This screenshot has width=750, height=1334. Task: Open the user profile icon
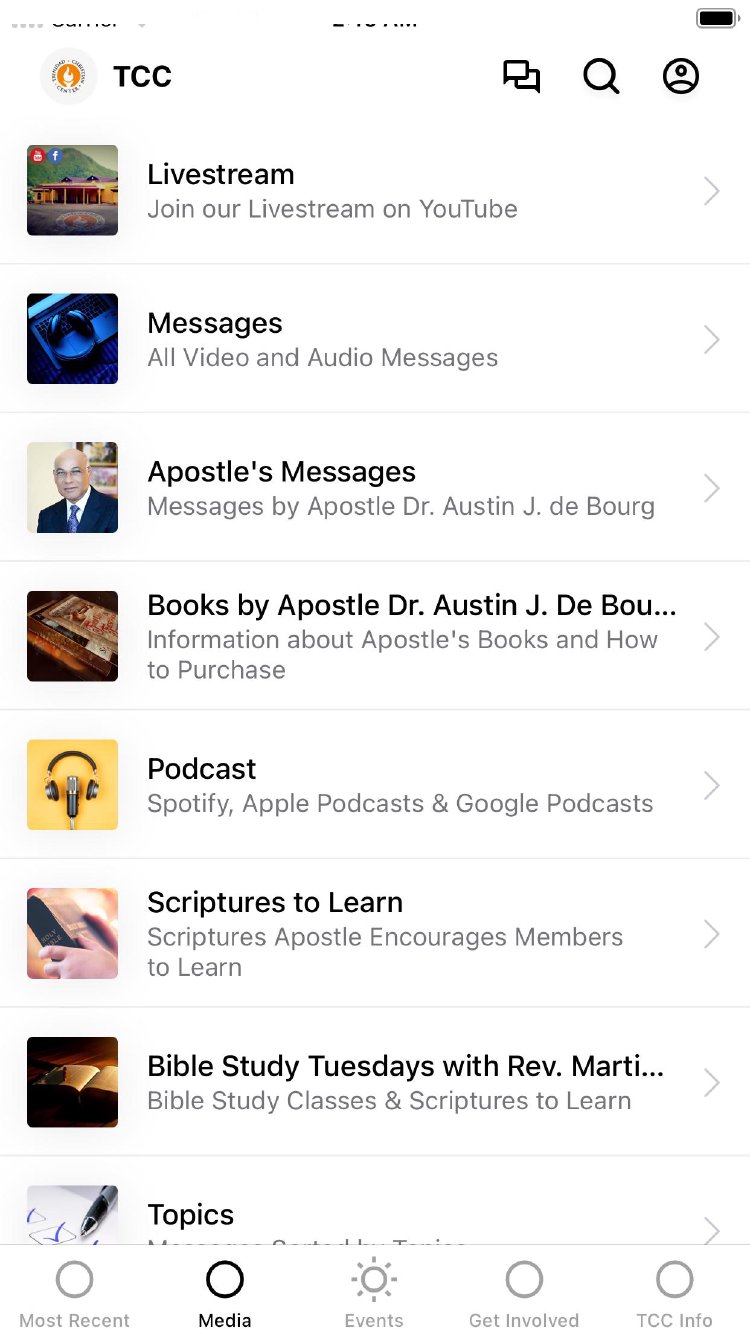tap(681, 77)
